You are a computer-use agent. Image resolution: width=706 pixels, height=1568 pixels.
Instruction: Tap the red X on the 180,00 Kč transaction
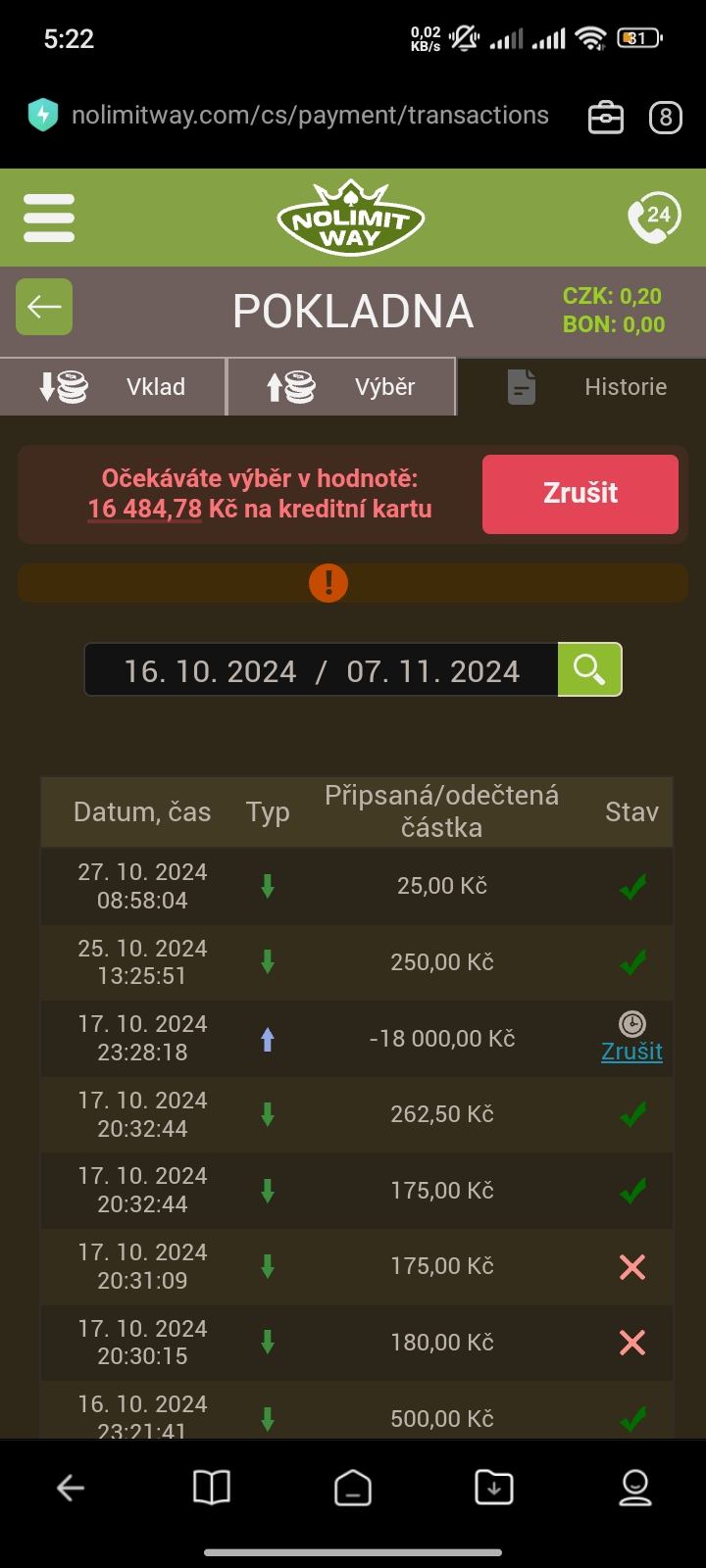(632, 1342)
